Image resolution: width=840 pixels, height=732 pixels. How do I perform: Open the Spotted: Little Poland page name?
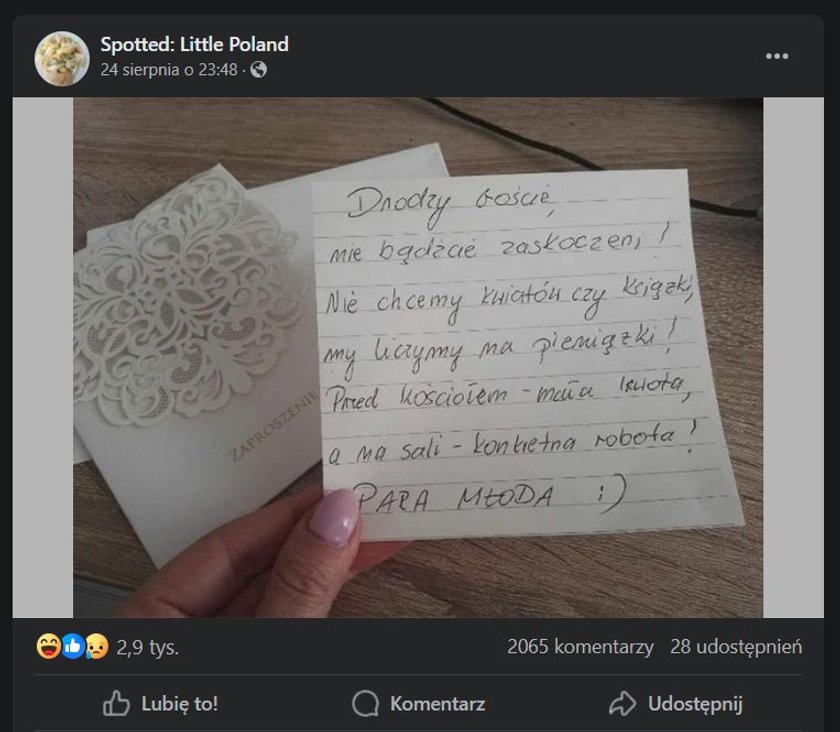click(194, 44)
